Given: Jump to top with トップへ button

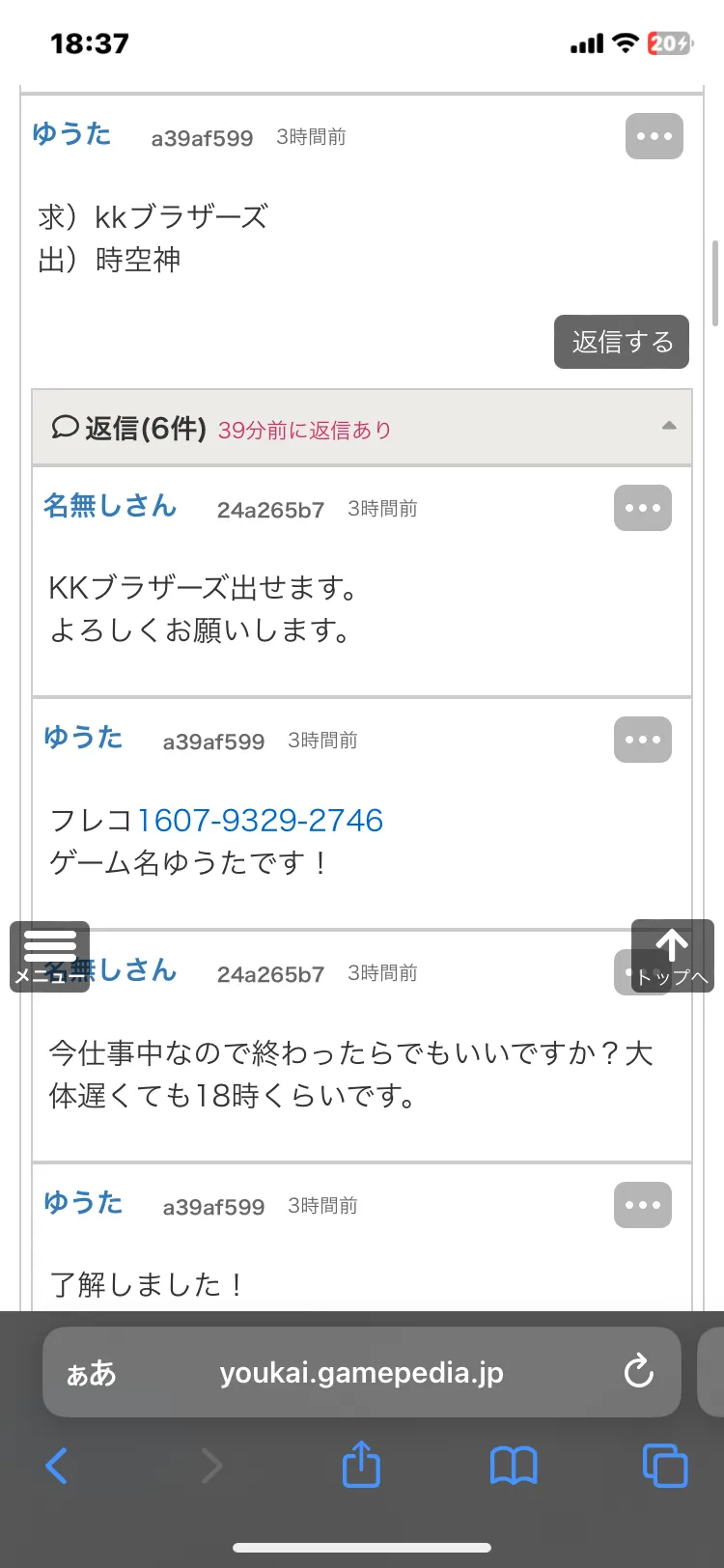Looking at the screenshot, I should point(673,956).
